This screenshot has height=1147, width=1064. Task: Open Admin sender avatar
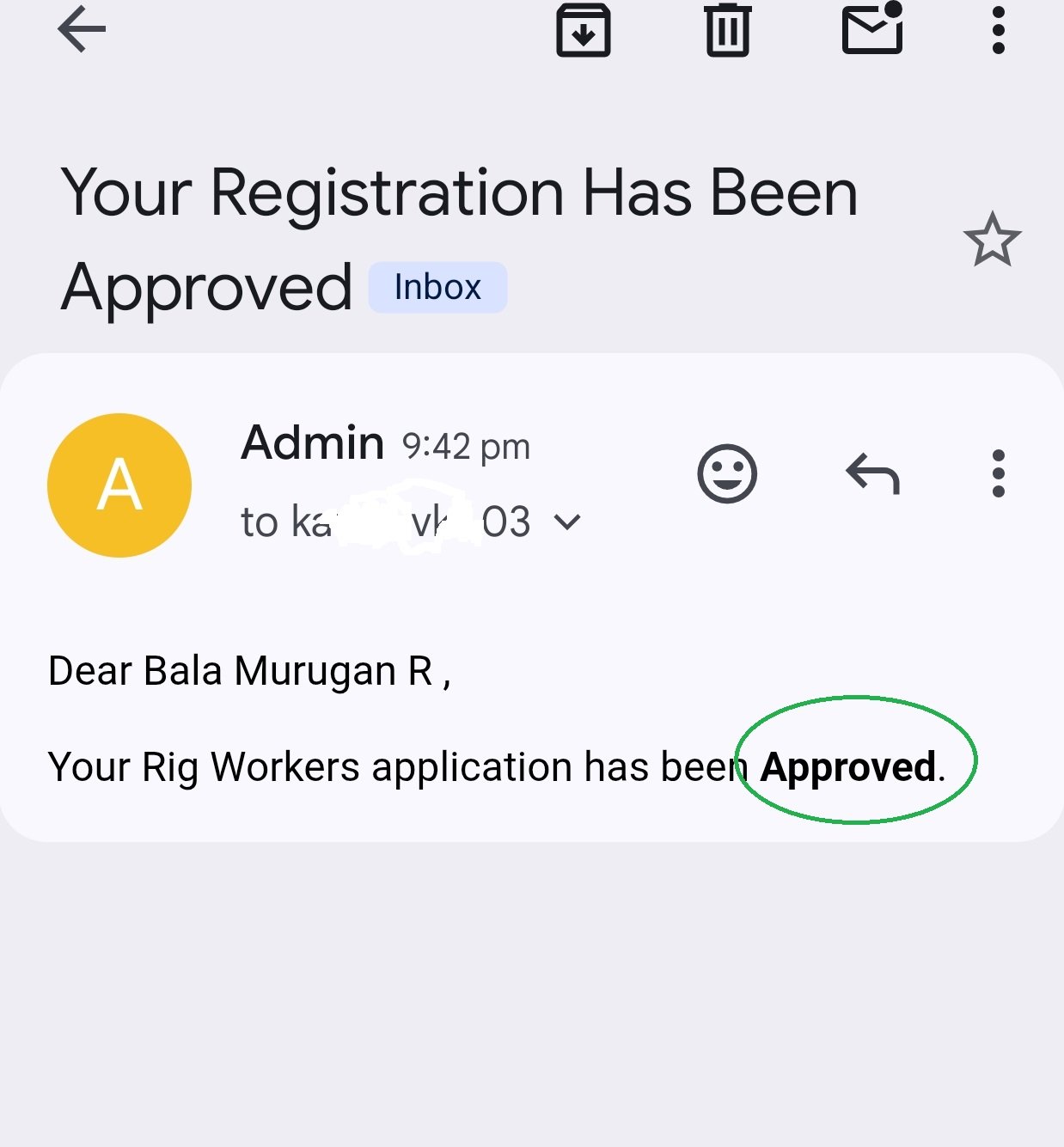click(119, 485)
